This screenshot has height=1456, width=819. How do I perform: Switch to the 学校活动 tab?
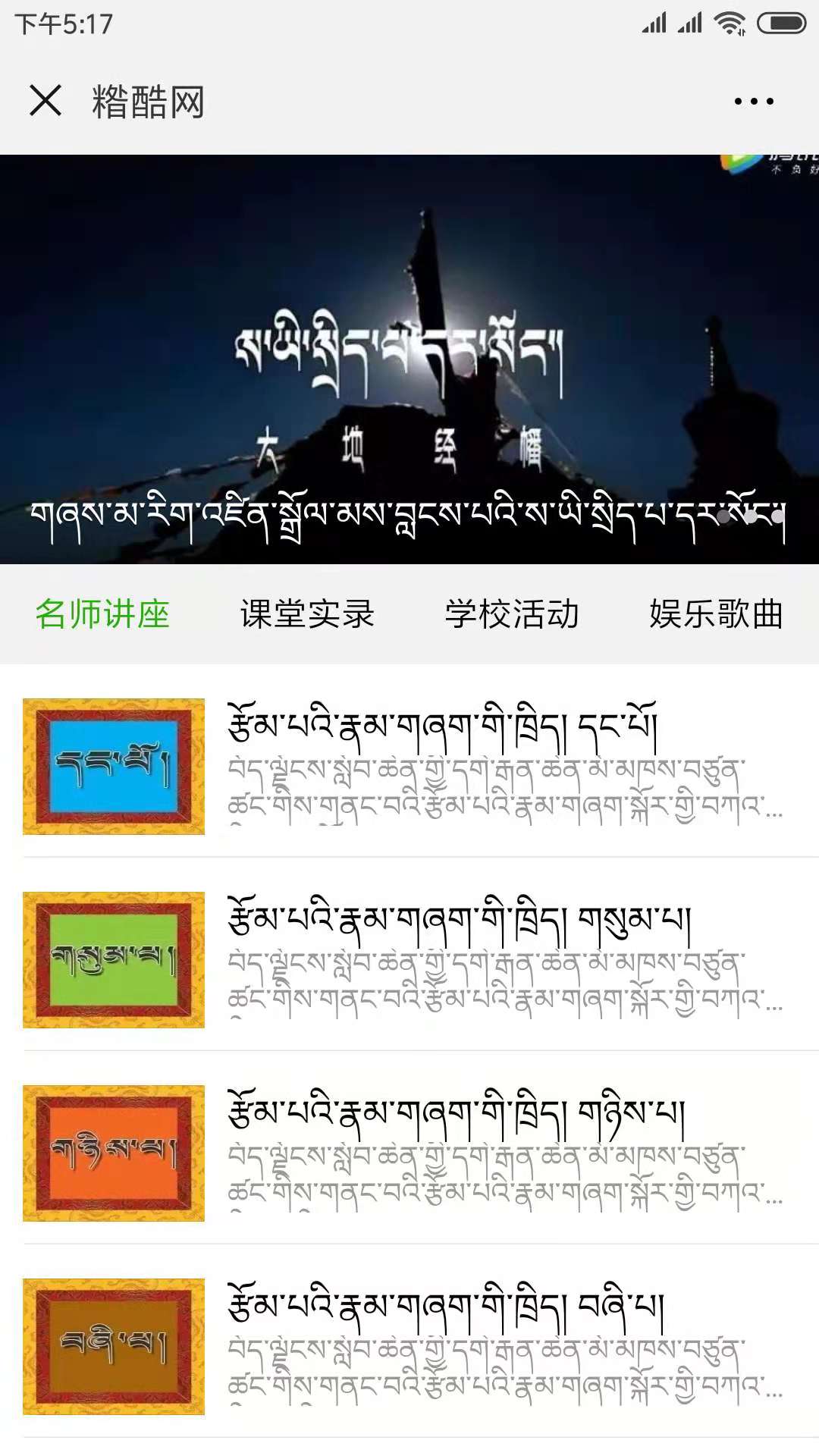(512, 614)
